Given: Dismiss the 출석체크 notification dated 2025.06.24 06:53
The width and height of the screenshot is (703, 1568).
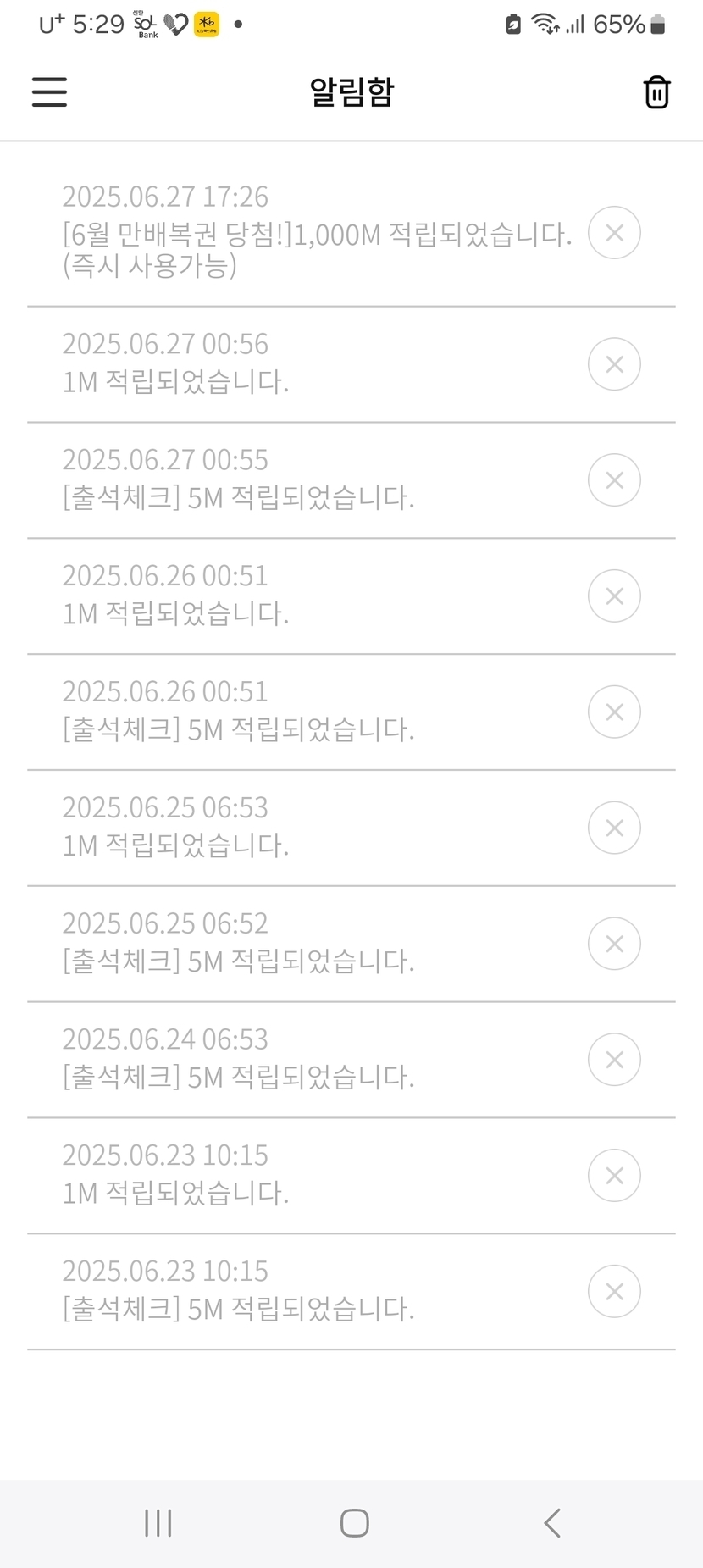Looking at the screenshot, I should click(x=614, y=1060).
